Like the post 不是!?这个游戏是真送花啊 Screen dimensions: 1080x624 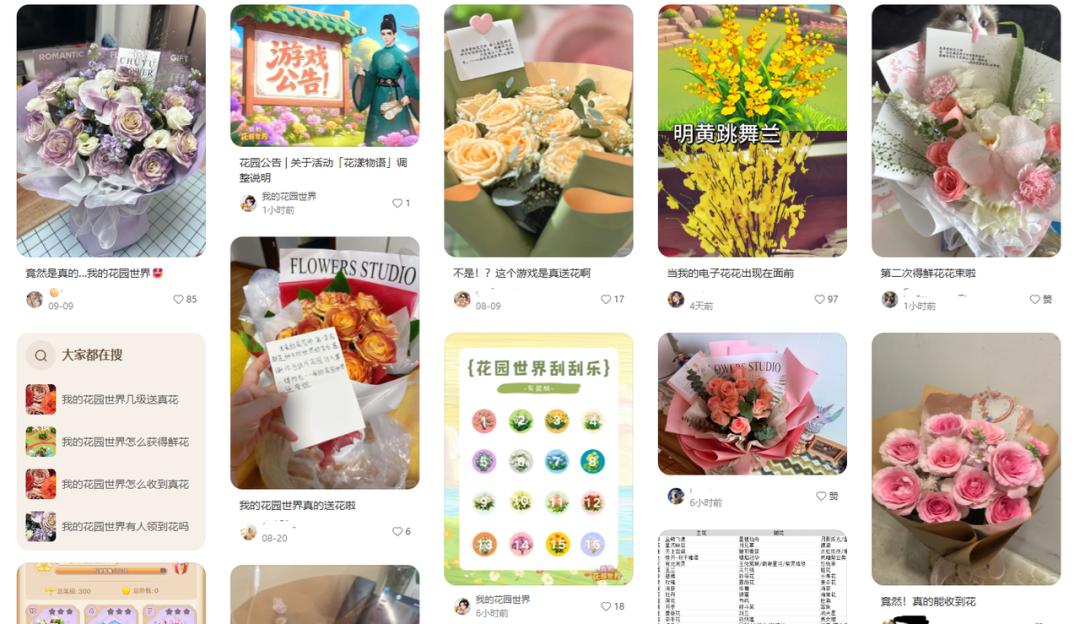pyautogui.click(x=612, y=300)
